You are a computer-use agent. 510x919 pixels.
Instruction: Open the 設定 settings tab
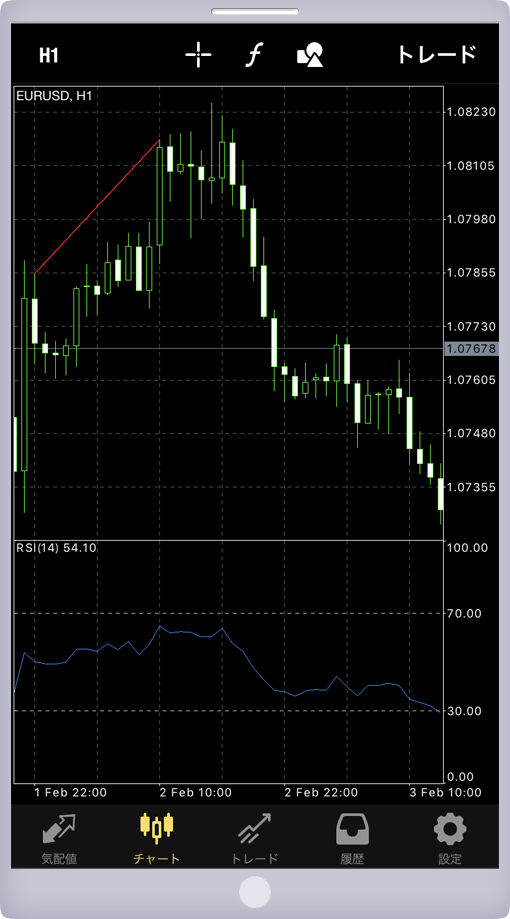(x=450, y=839)
